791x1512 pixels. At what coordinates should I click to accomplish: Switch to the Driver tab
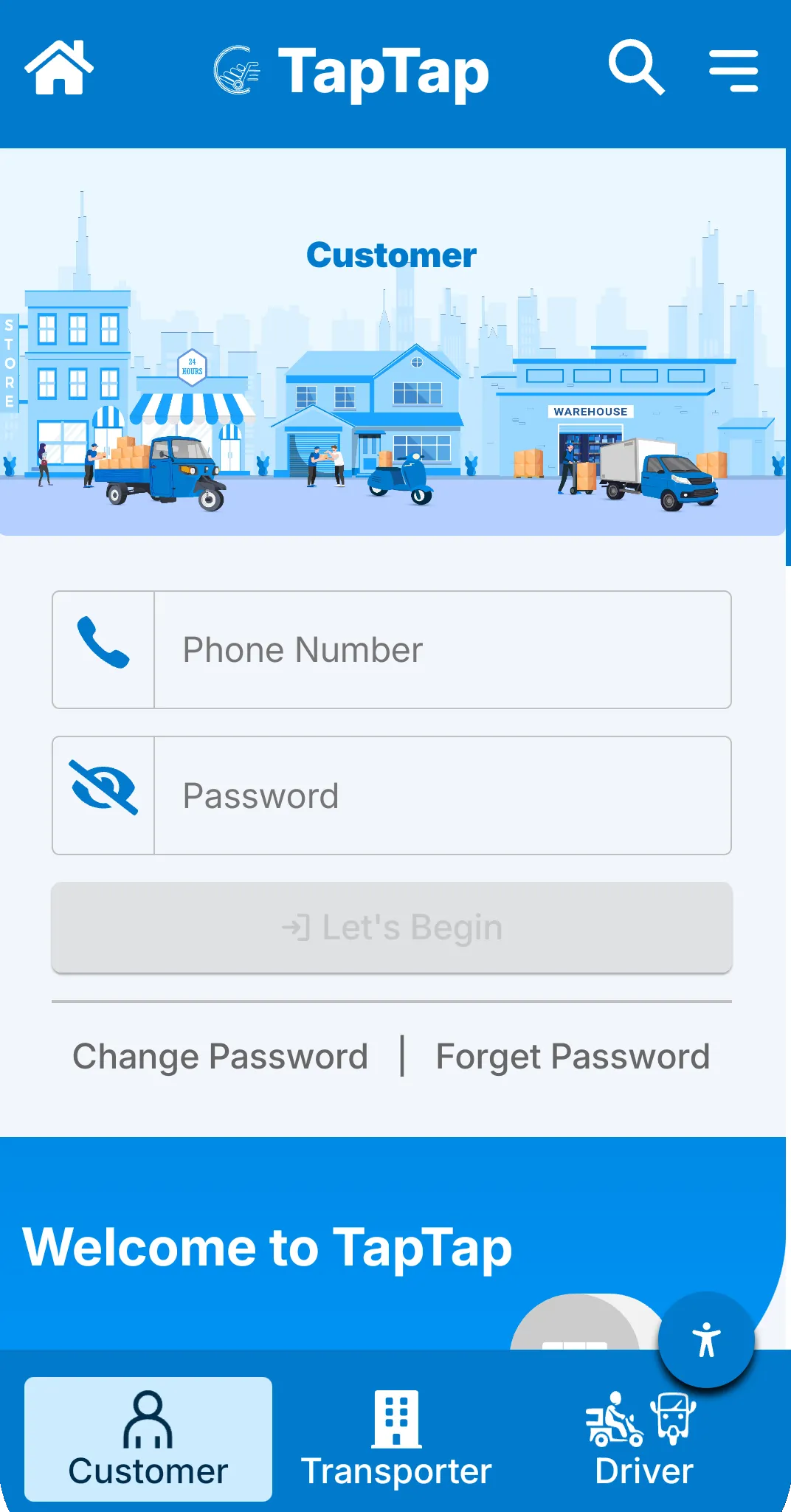(643, 1439)
